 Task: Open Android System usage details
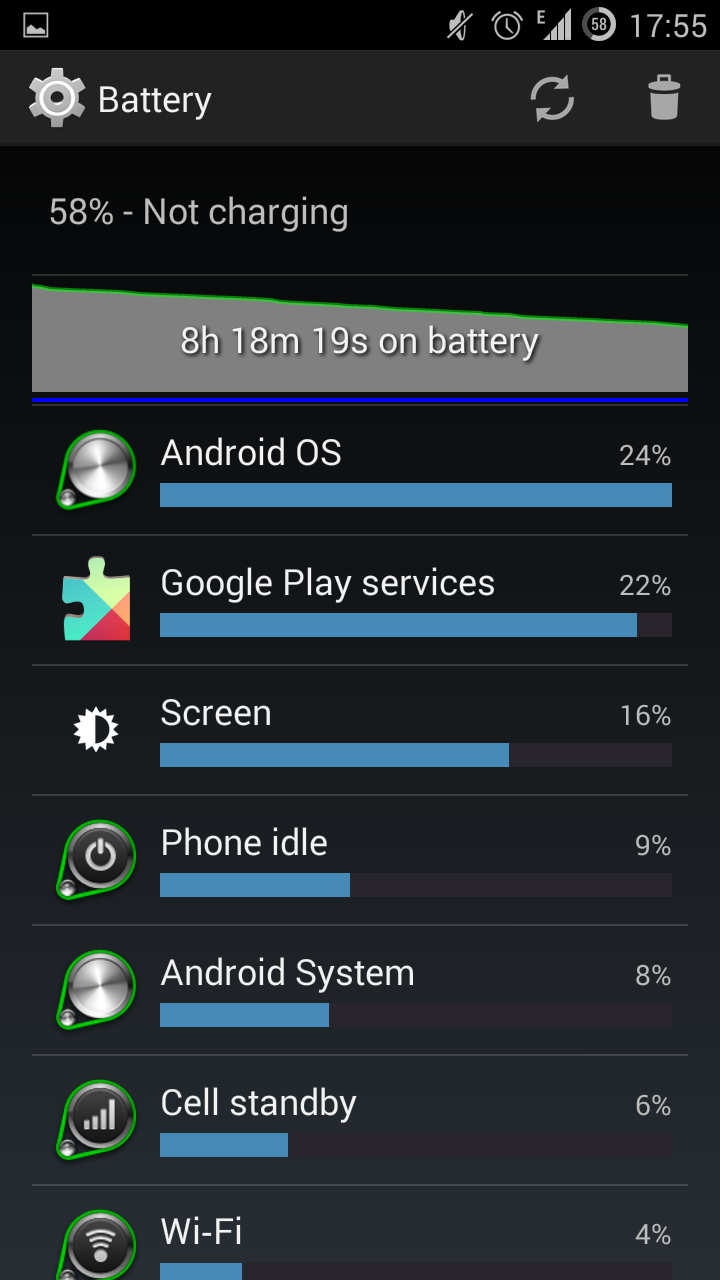pyautogui.click(x=360, y=990)
